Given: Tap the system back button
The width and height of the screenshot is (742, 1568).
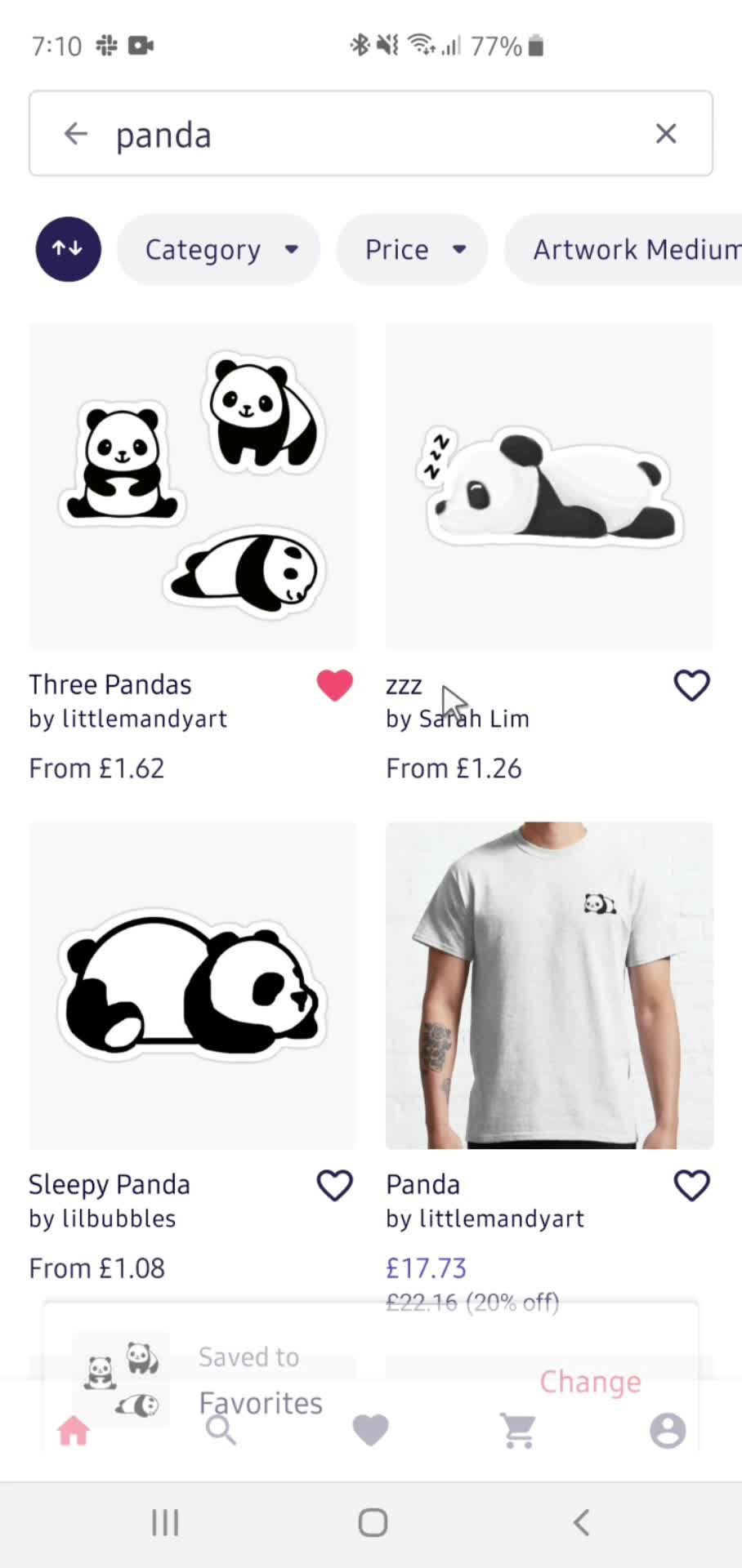Looking at the screenshot, I should point(581,1522).
